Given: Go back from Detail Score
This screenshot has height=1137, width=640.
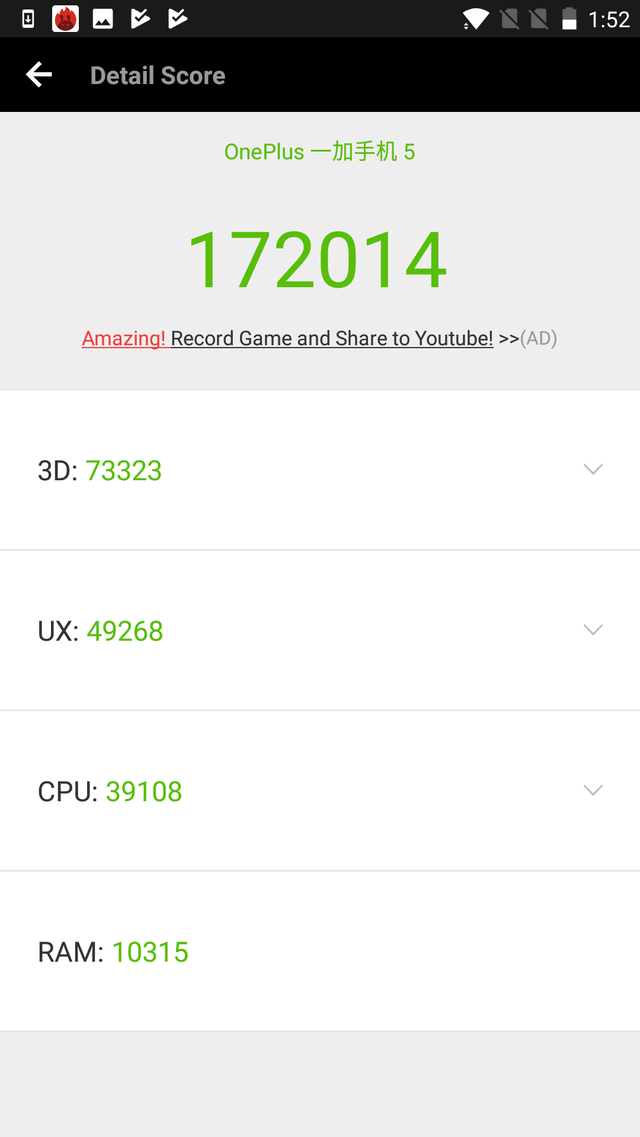Looking at the screenshot, I should tap(38, 75).
